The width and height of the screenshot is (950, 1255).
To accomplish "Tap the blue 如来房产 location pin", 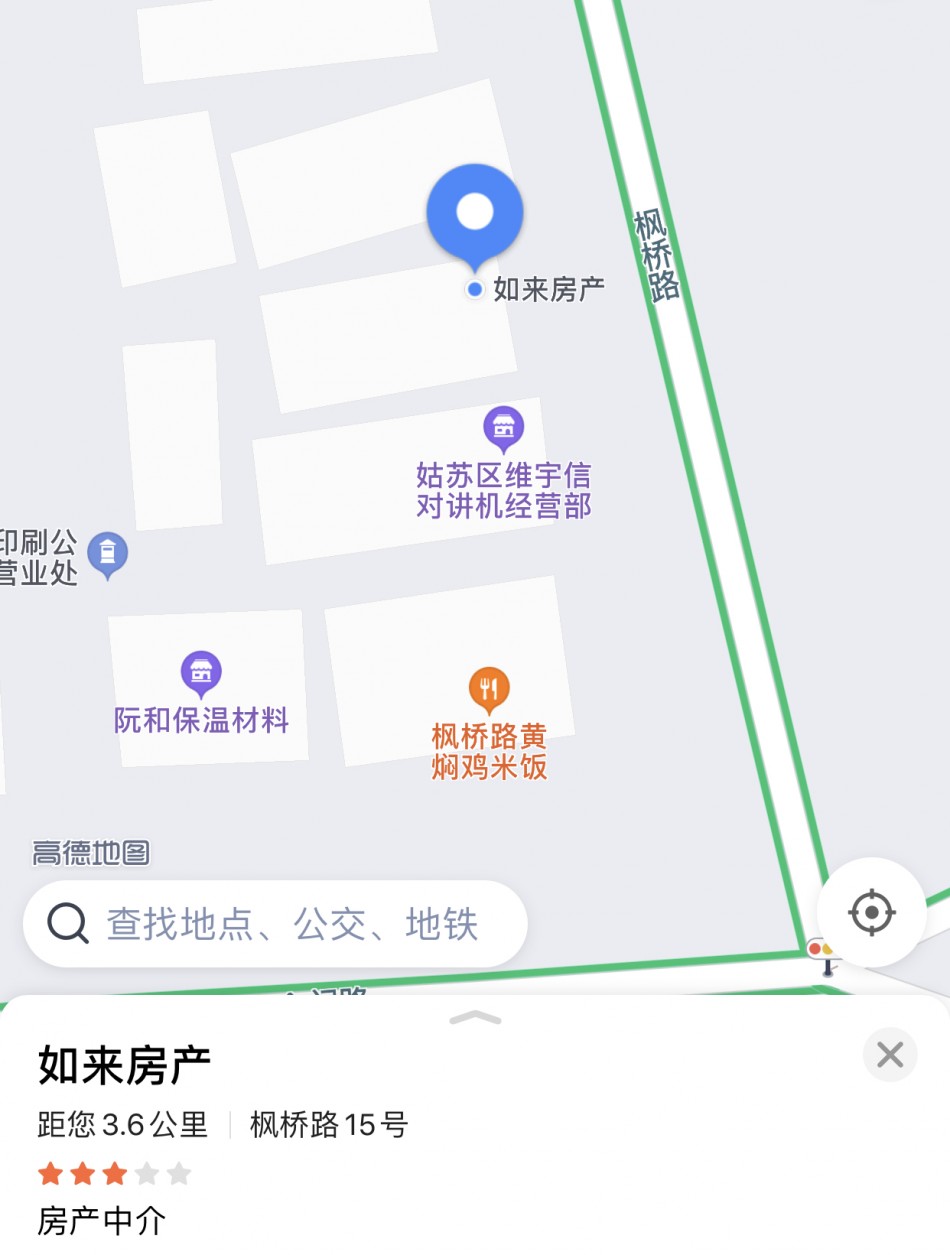I will (x=475, y=213).
